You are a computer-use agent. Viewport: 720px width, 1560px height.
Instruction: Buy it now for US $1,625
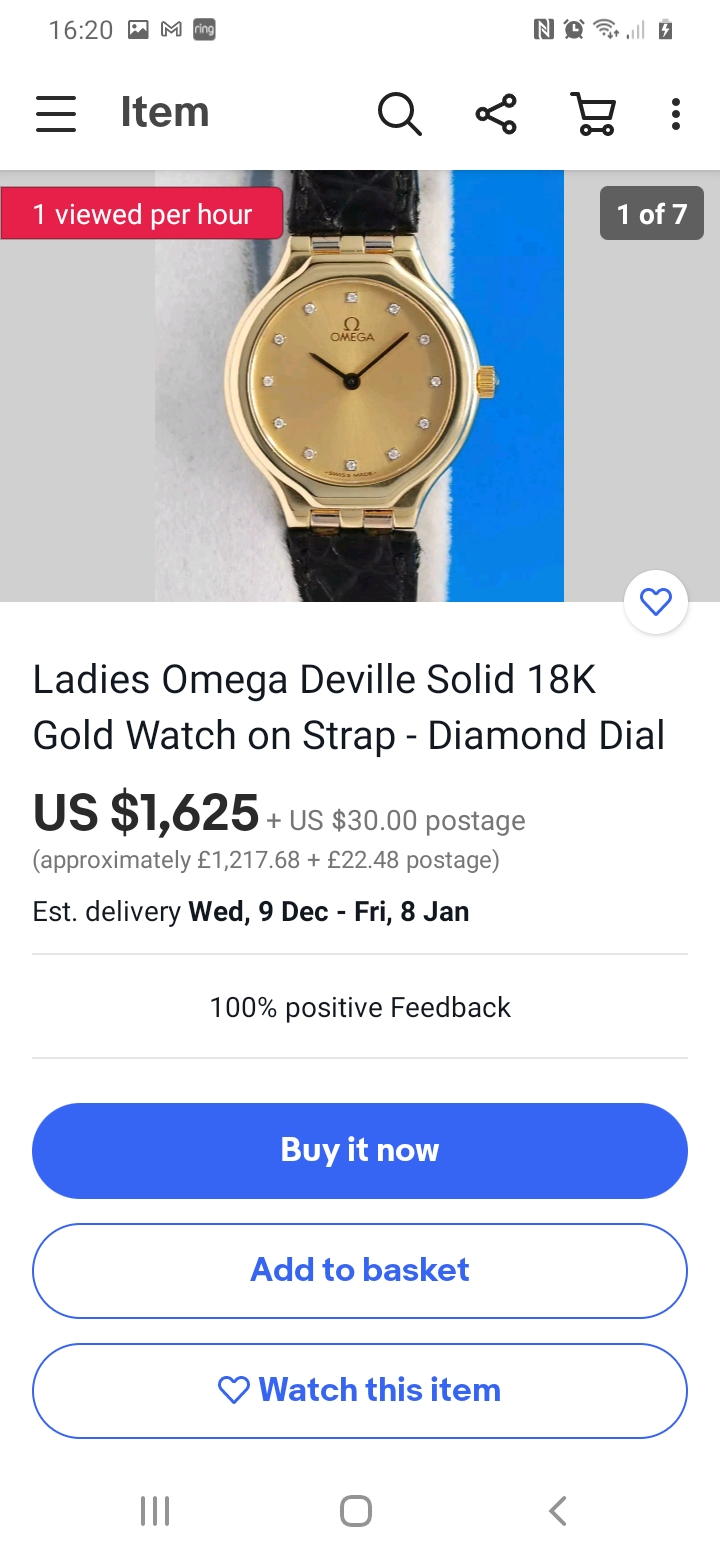(x=360, y=1150)
